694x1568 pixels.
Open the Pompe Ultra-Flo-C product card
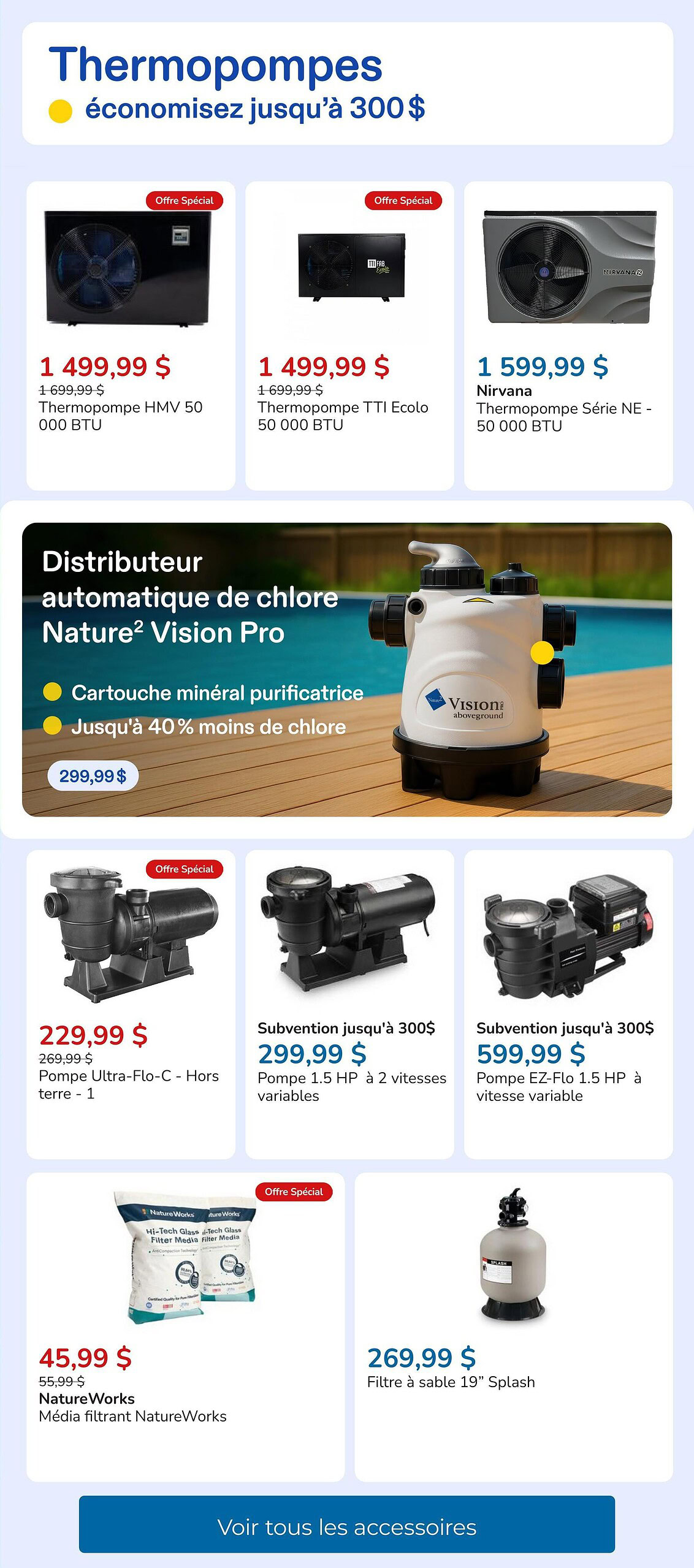coord(131,1003)
